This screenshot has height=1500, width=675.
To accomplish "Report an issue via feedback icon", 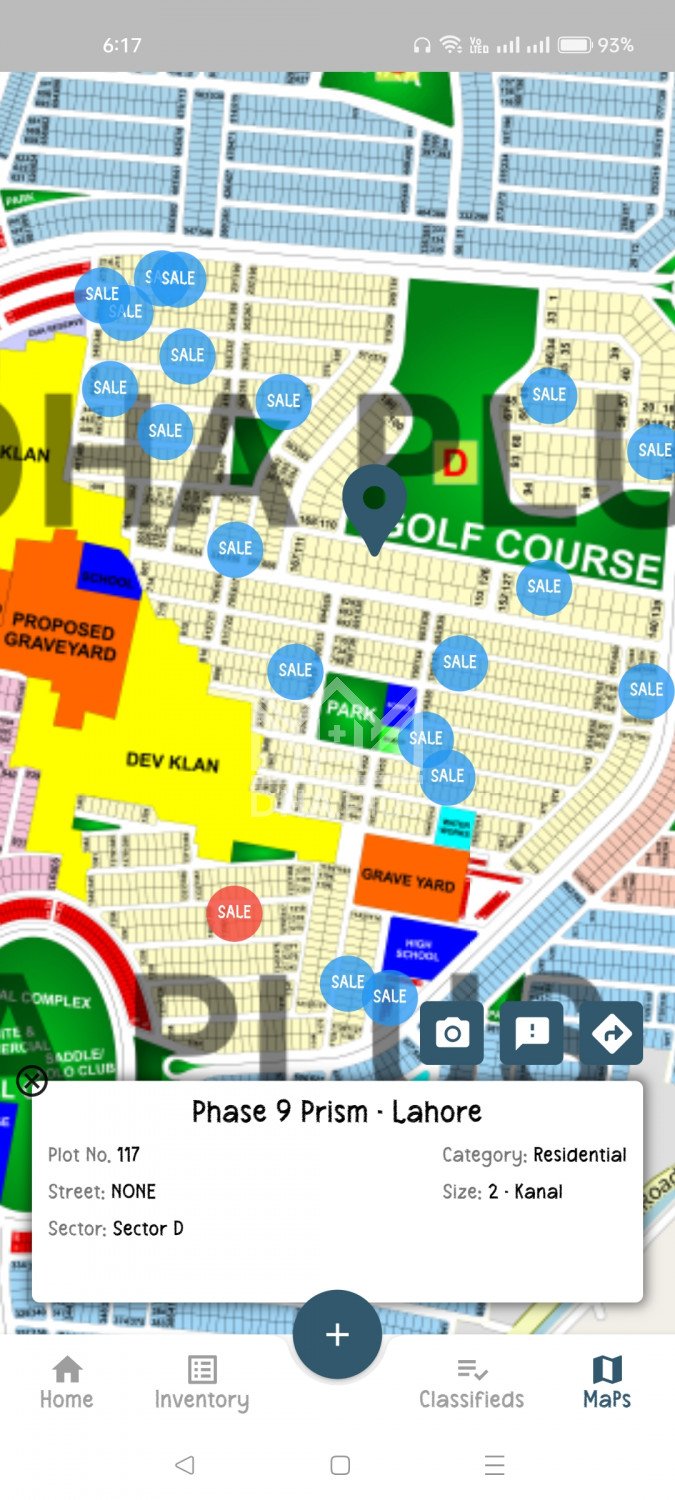I will (x=531, y=1033).
